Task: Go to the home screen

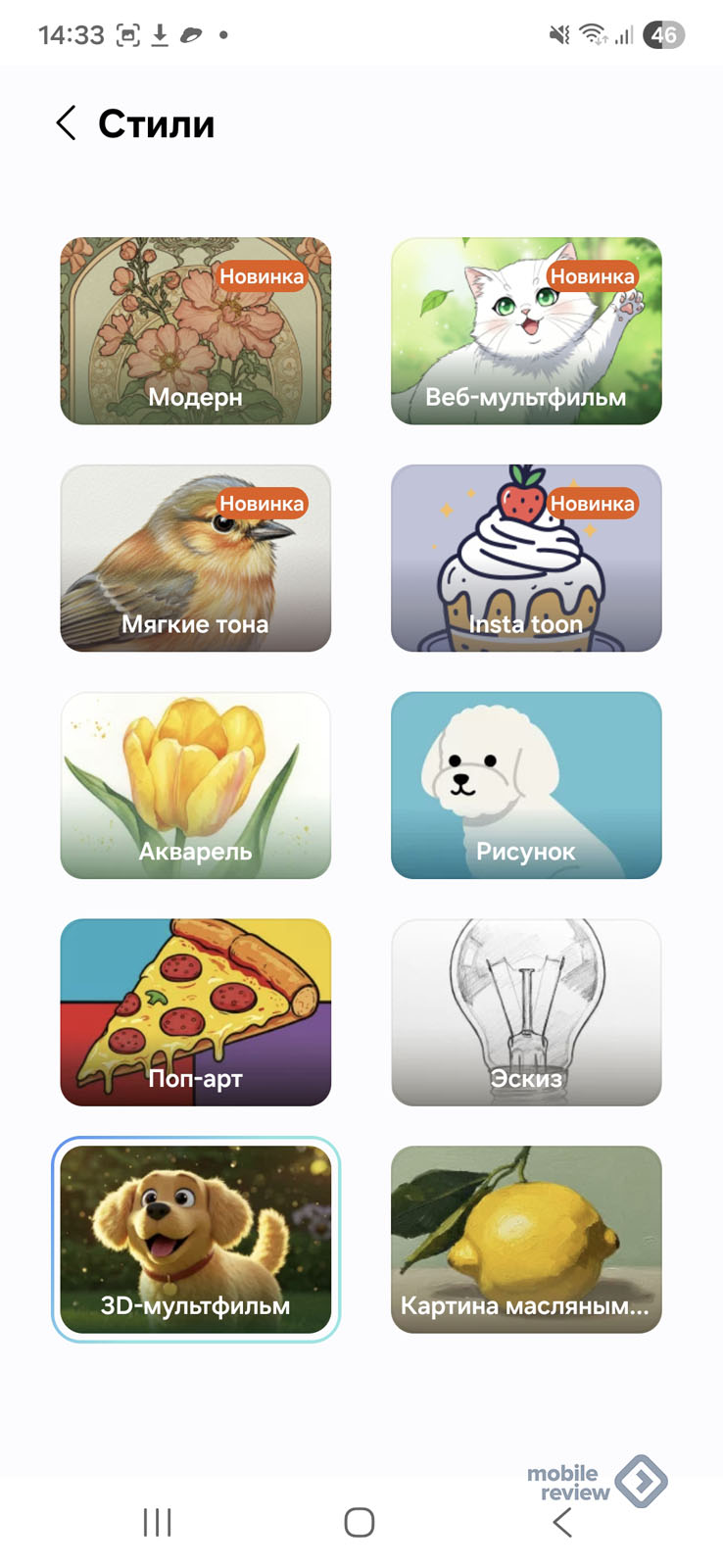Action: pyautogui.click(x=360, y=1522)
